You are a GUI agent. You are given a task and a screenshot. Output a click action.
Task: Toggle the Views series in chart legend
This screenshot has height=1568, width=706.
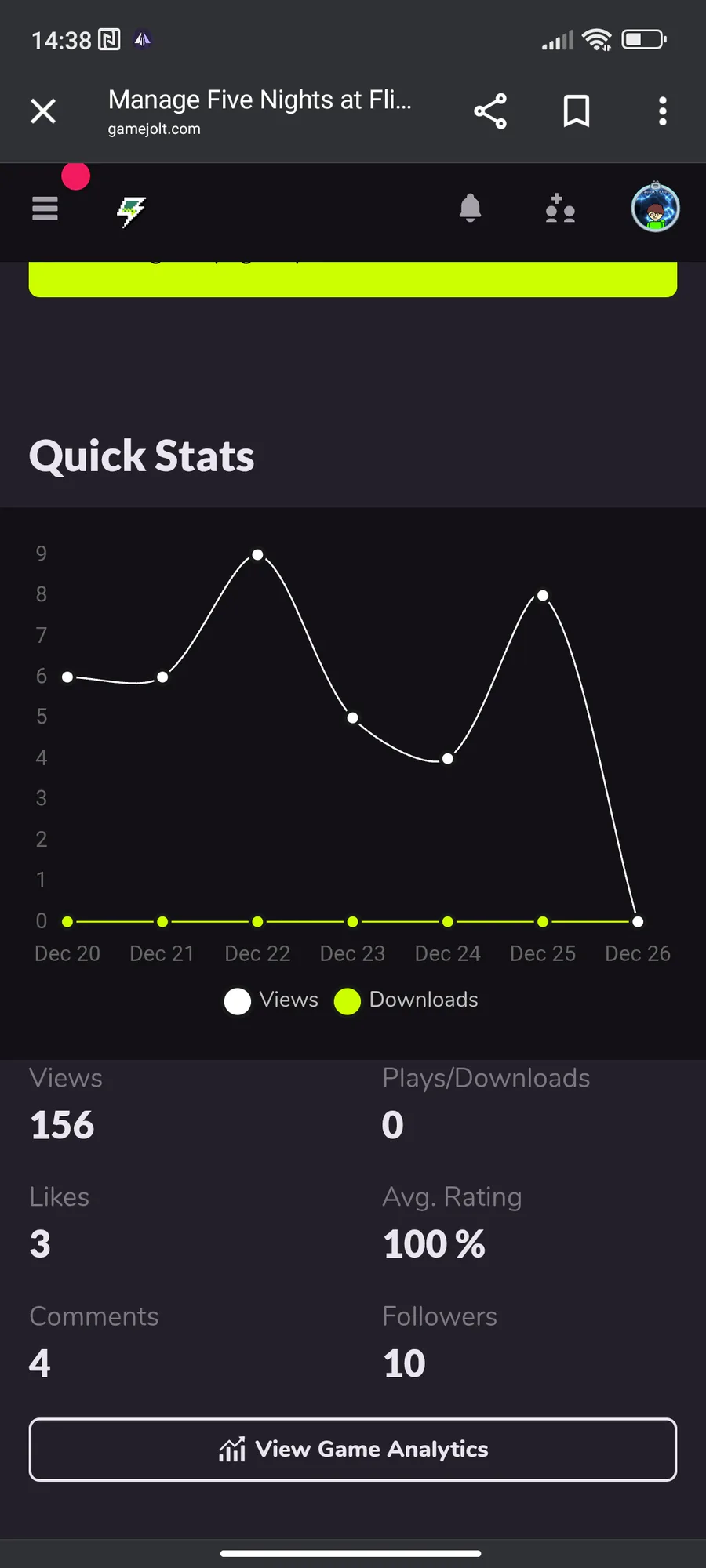coord(271,1000)
